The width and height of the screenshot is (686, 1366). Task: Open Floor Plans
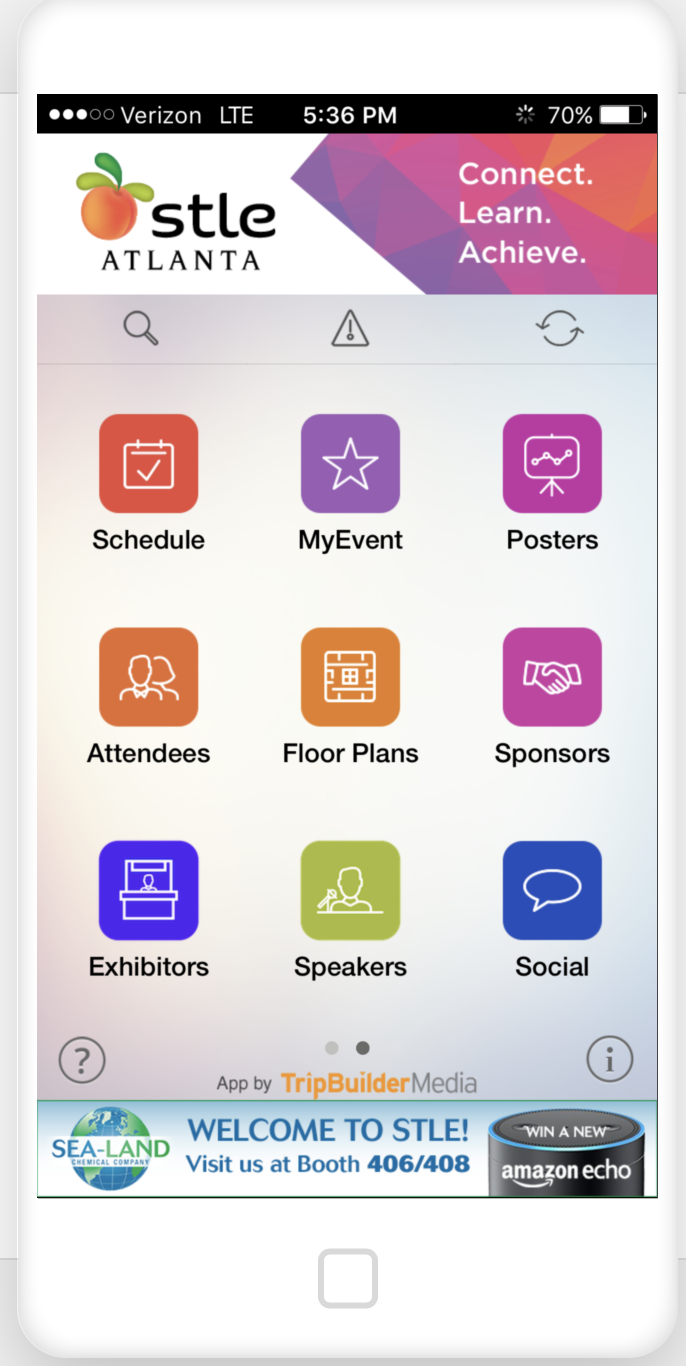coord(350,677)
